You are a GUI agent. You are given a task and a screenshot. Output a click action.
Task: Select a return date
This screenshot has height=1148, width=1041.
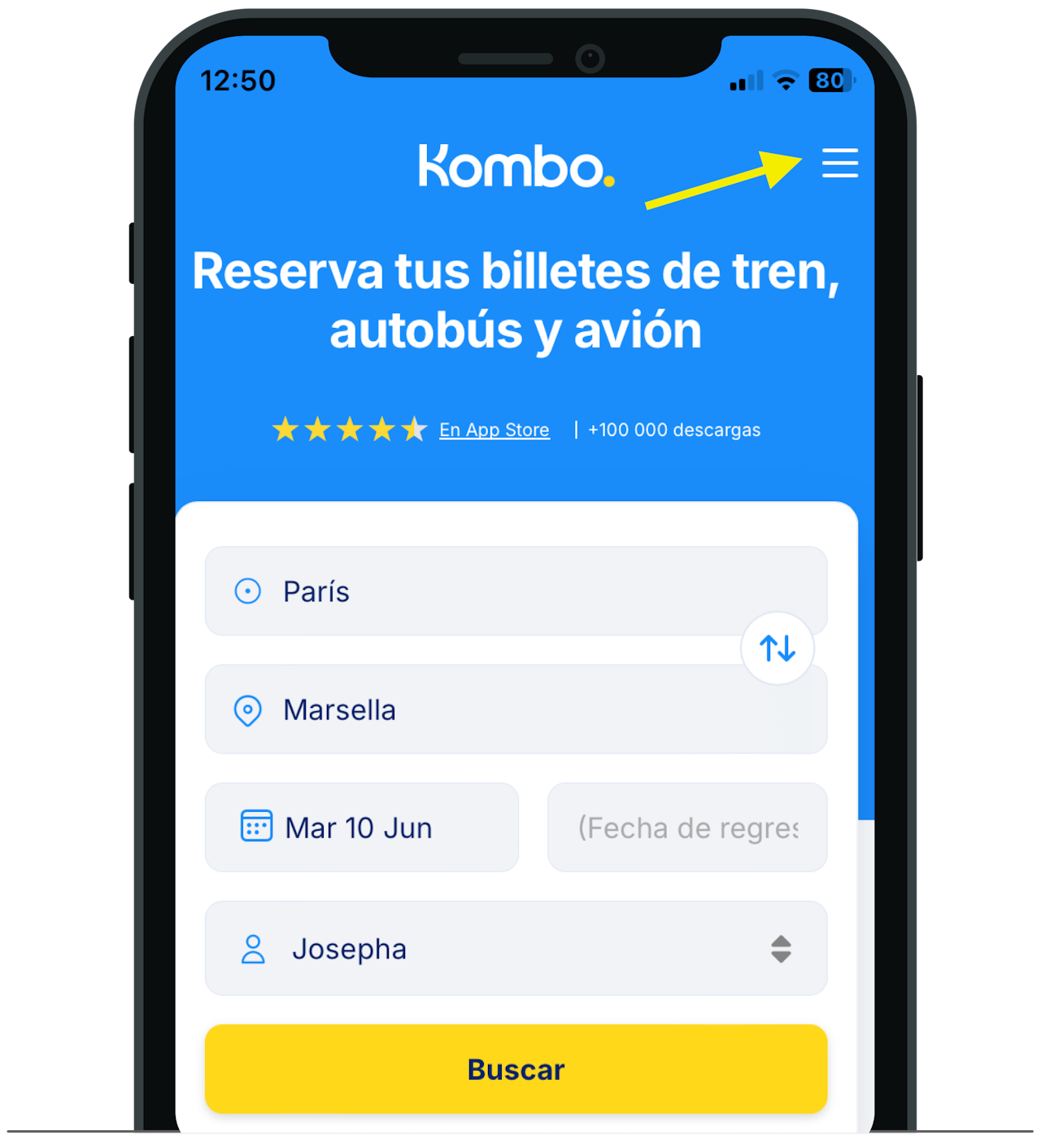click(687, 827)
